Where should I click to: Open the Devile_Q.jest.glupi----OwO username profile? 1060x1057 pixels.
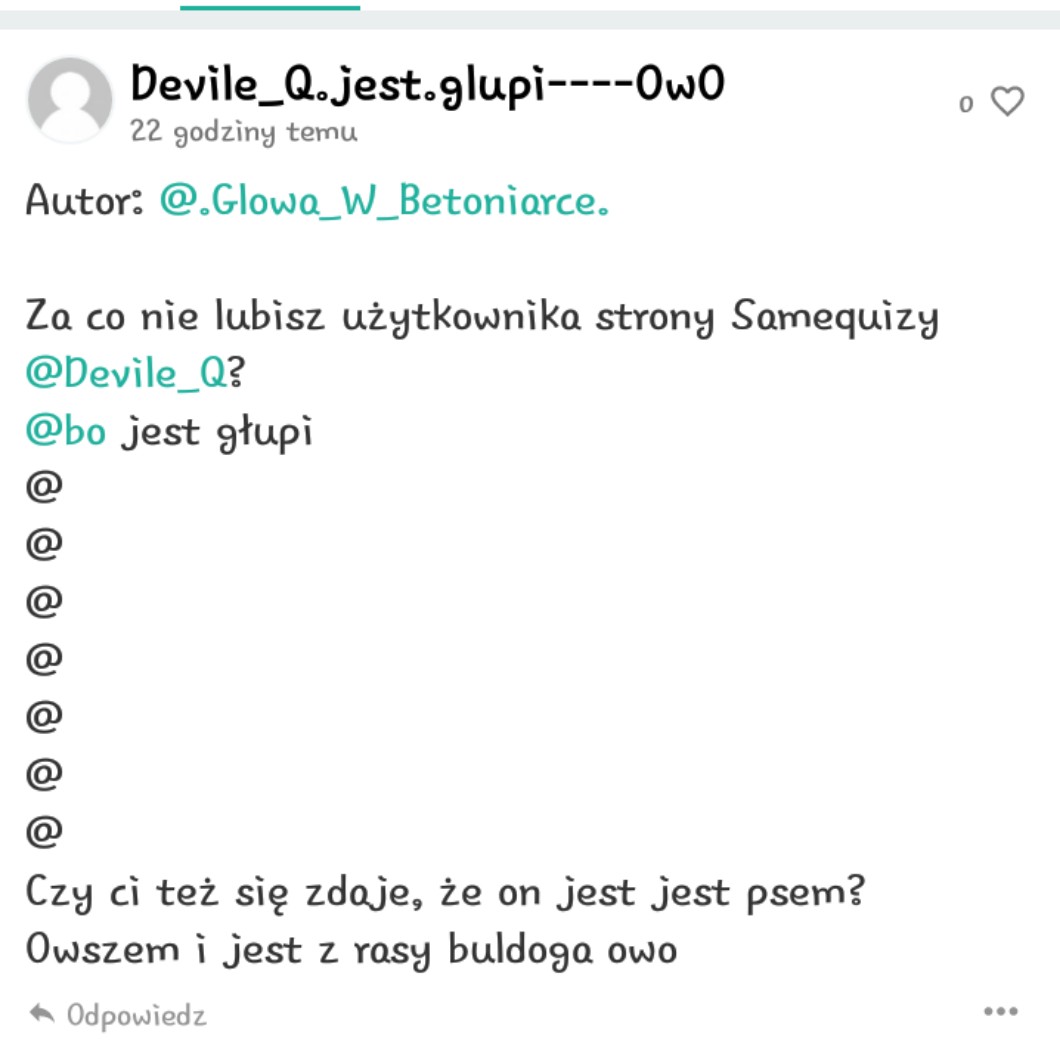tap(427, 87)
